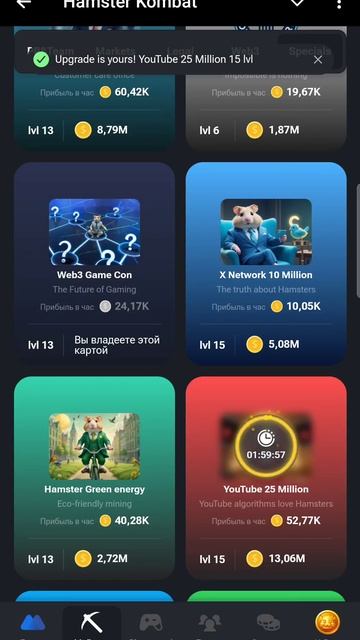This screenshot has height=640, width=360.
Task: Open the friends tab
Action: [209, 623]
